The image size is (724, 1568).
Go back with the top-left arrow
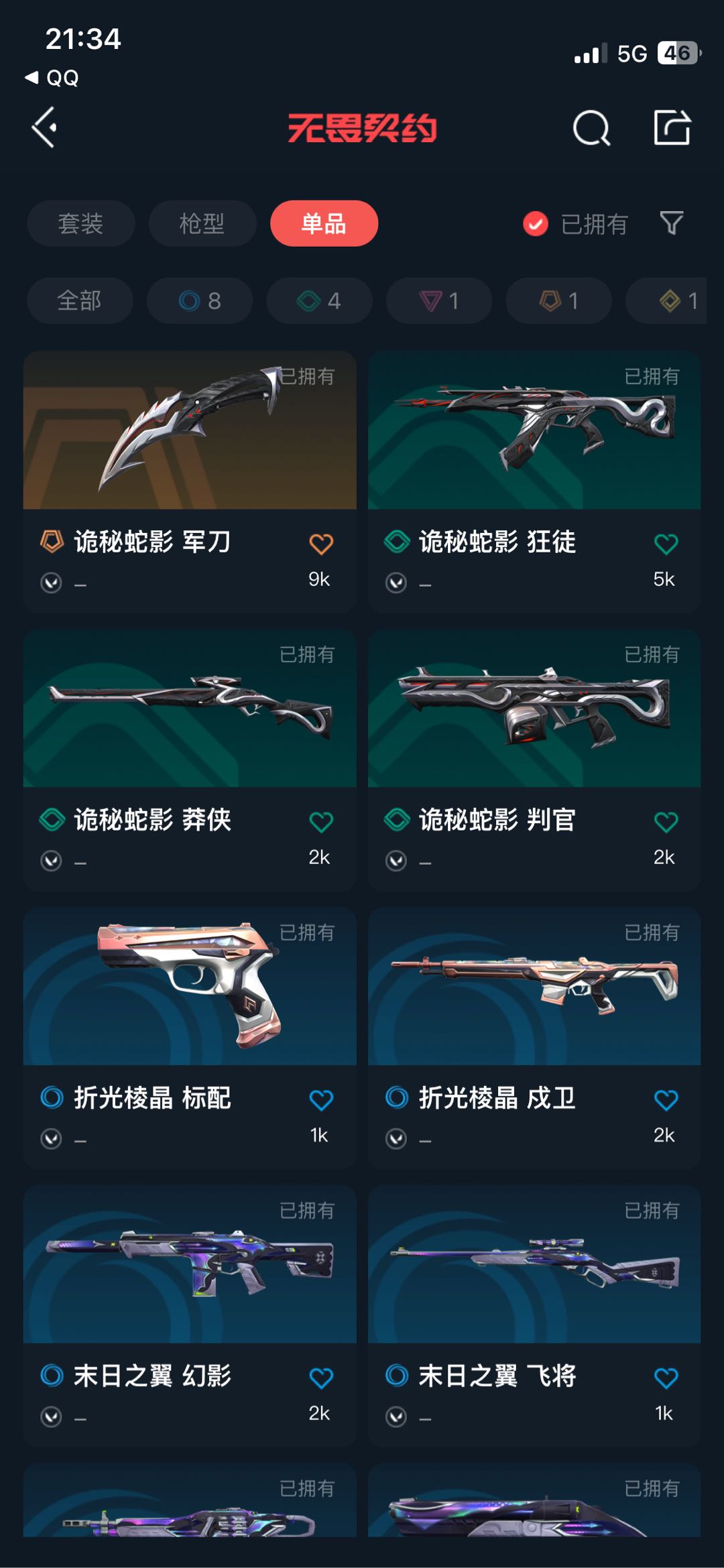tap(44, 127)
